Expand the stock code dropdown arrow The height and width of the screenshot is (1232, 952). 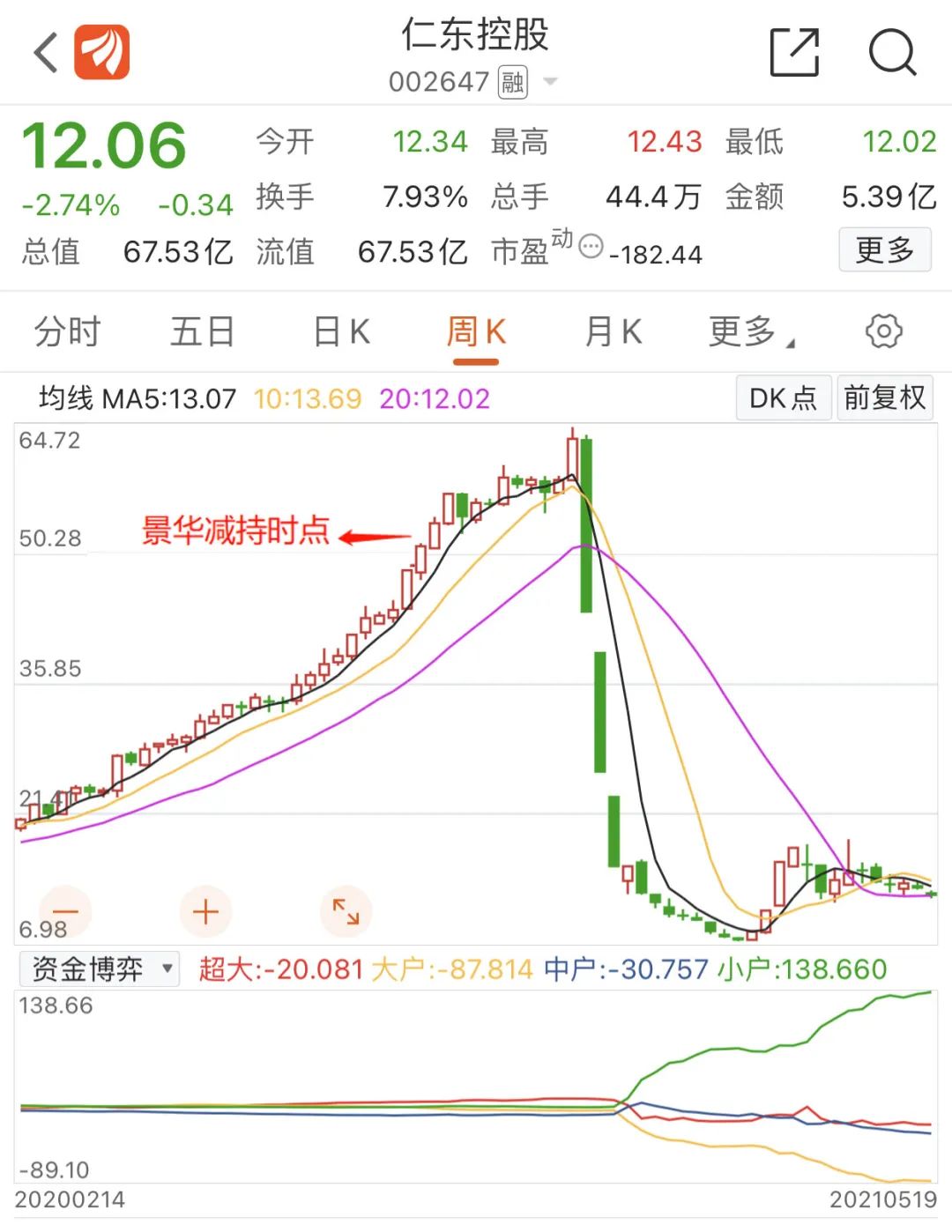point(551,82)
